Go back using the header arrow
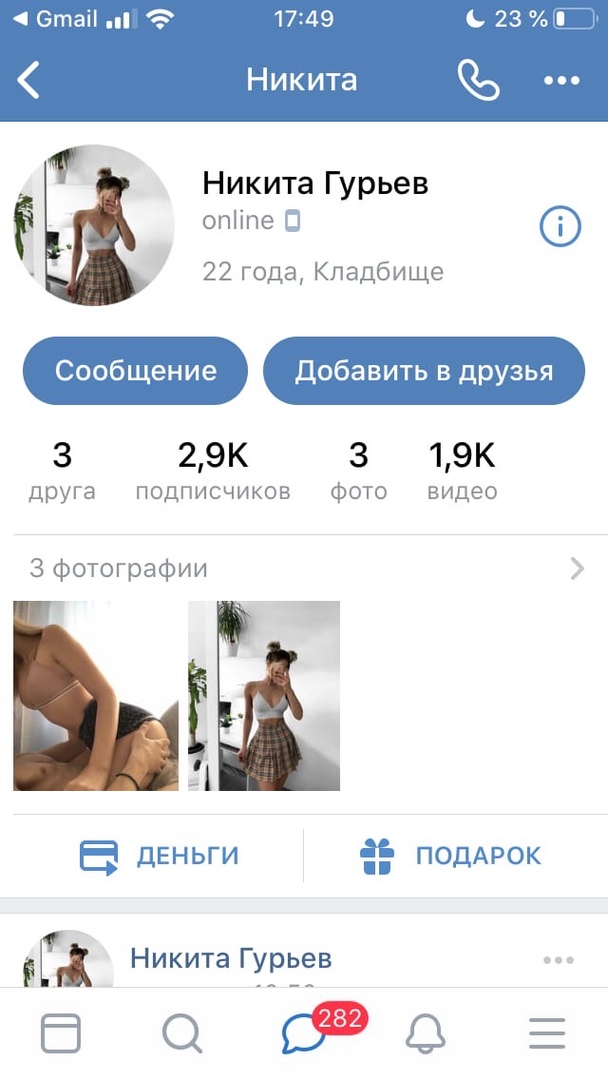This screenshot has width=608, height=1080. 29,80
